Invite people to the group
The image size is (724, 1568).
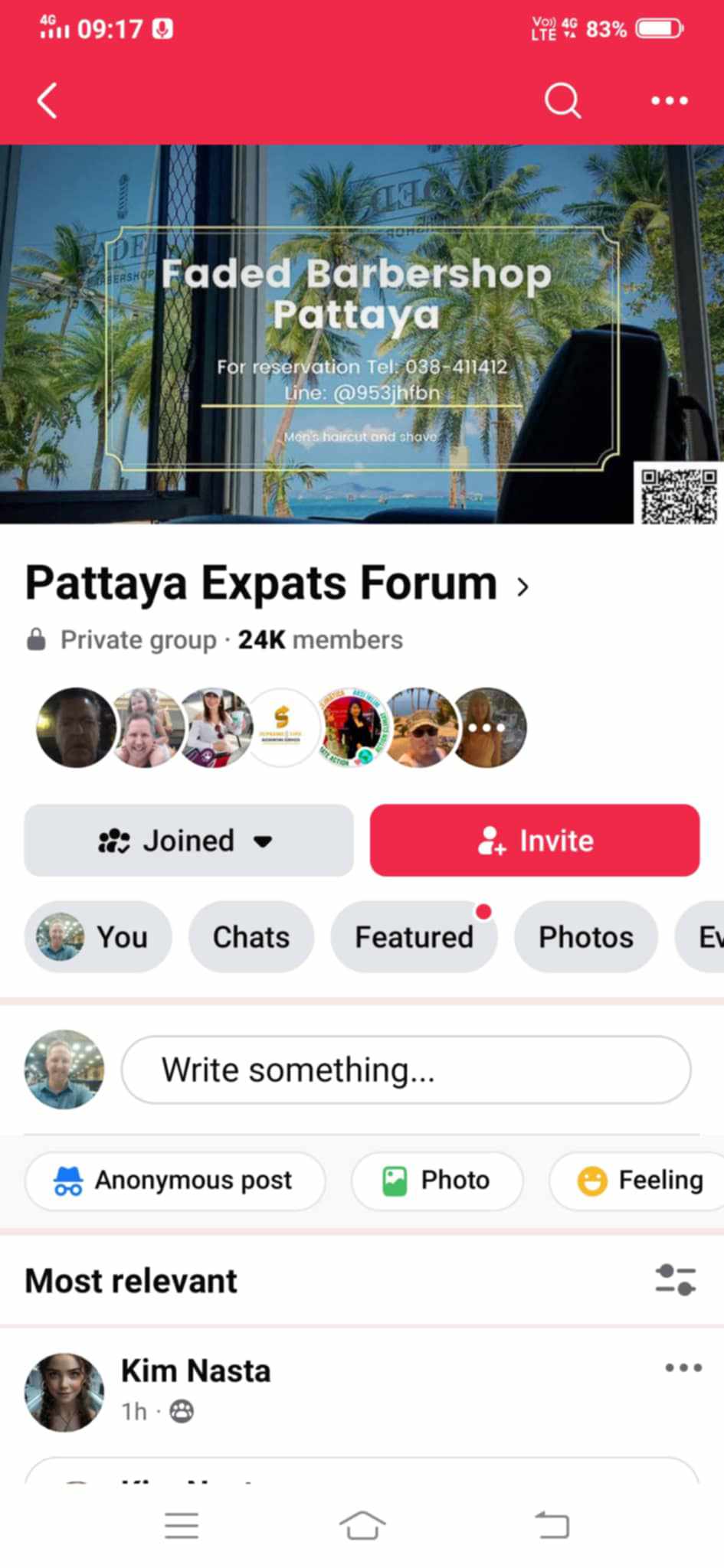click(x=535, y=841)
